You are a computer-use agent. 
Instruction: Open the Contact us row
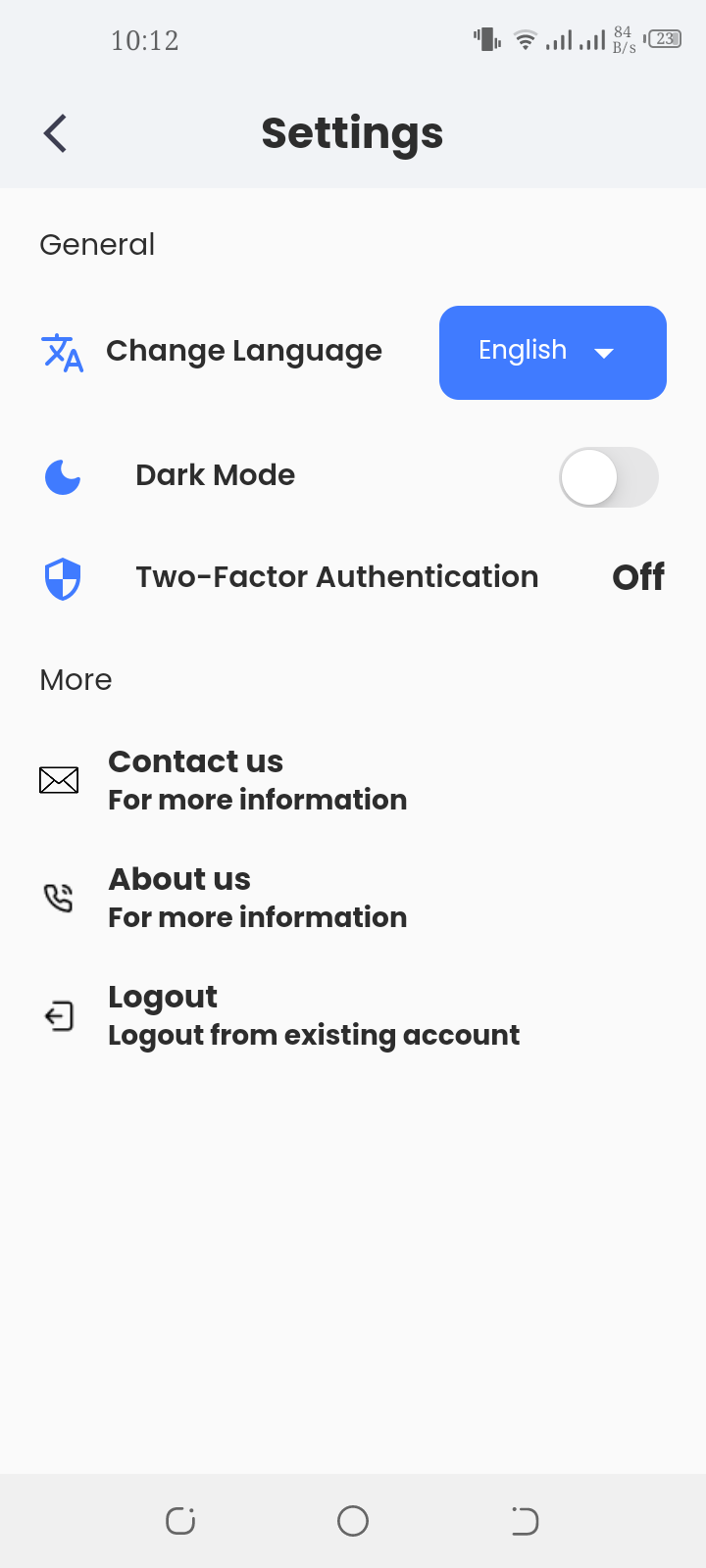point(257,780)
